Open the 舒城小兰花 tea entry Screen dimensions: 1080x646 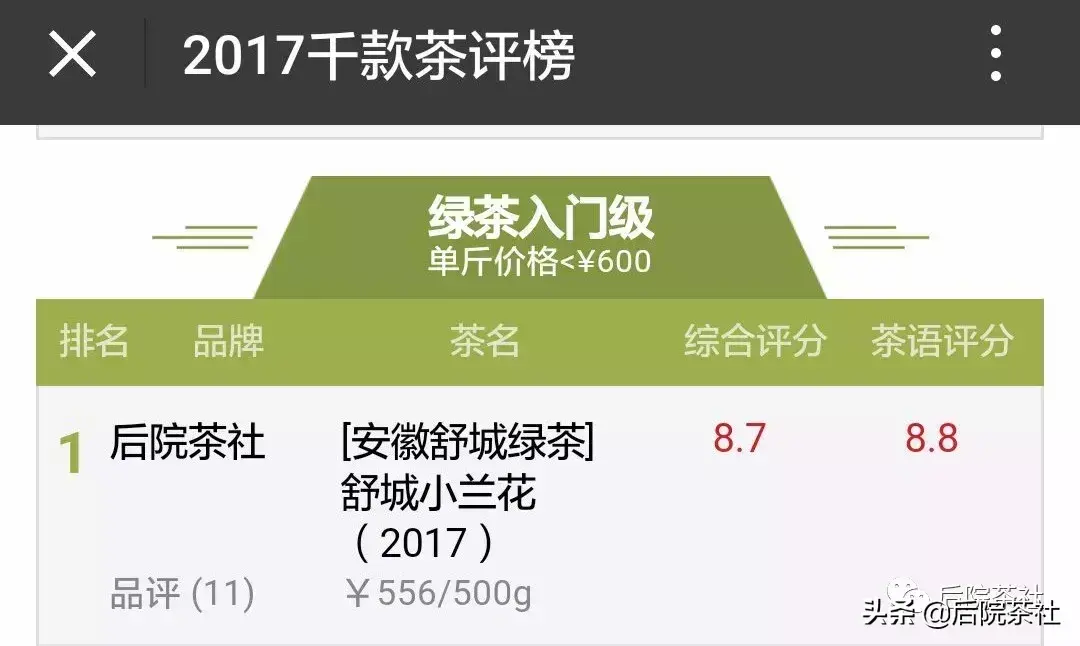(438, 493)
